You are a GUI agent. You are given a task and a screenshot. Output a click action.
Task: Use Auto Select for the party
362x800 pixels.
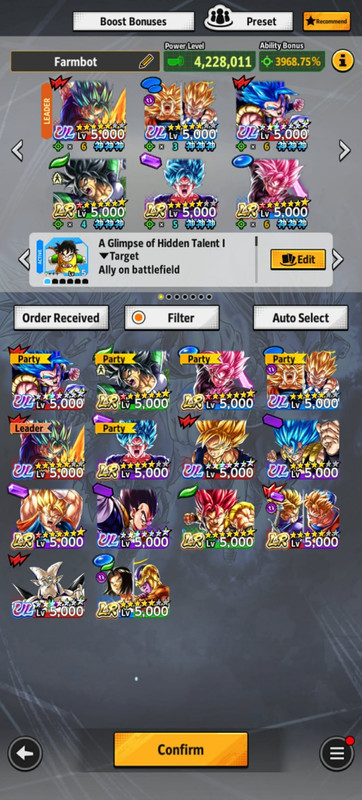pyautogui.click(x=301, y=318)
